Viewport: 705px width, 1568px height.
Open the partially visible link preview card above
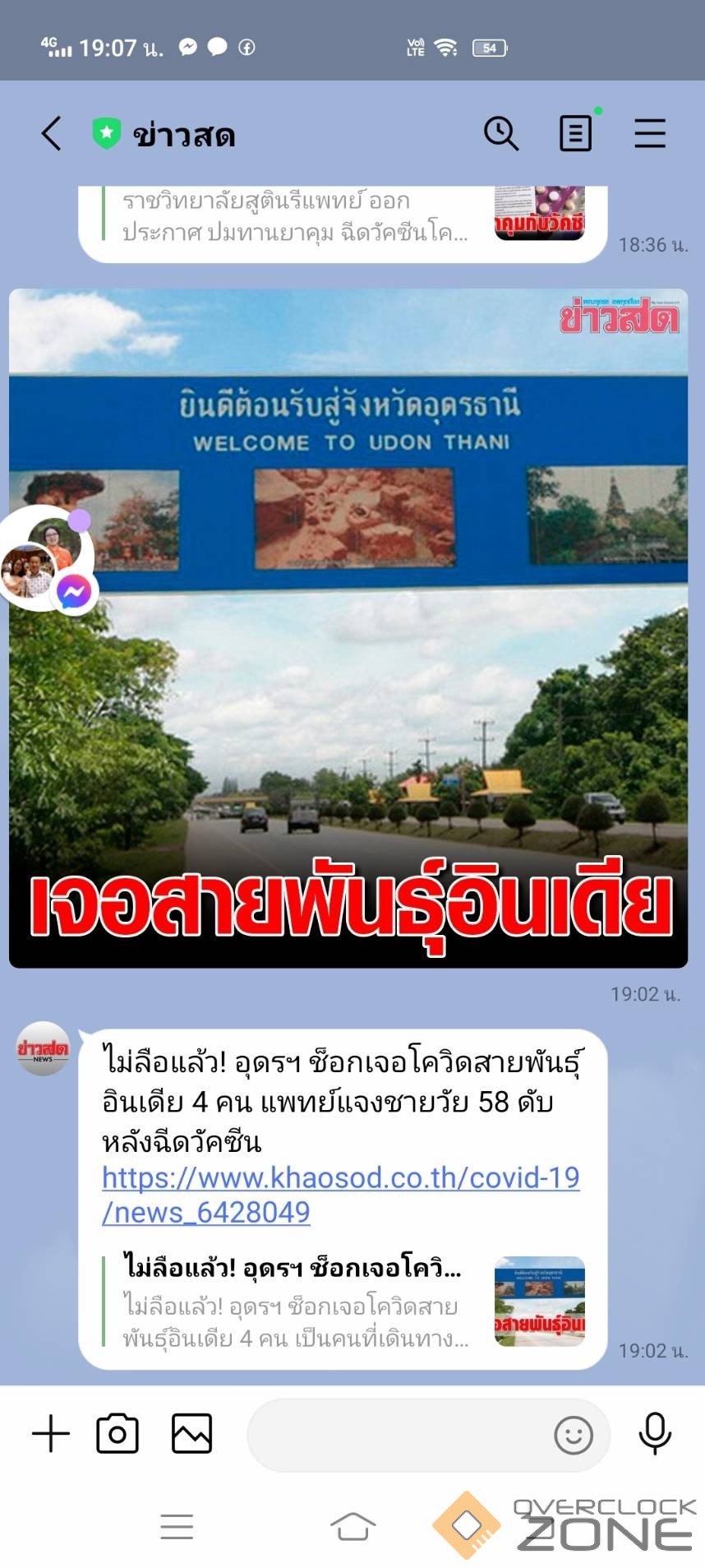click(x=341, y=220)
